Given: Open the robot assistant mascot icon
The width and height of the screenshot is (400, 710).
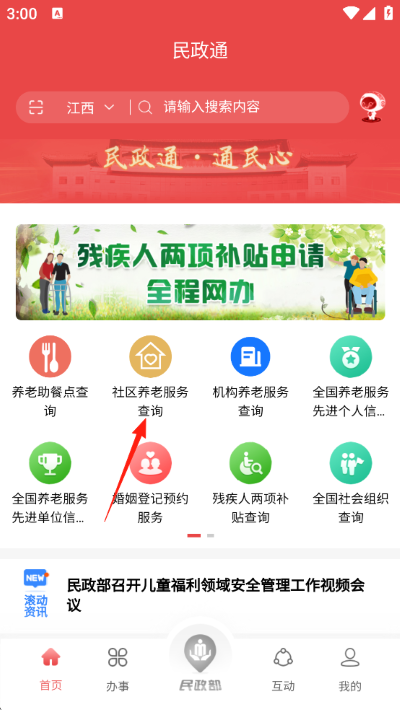Looking at the screenshot, I should click(x=372, y=107).
